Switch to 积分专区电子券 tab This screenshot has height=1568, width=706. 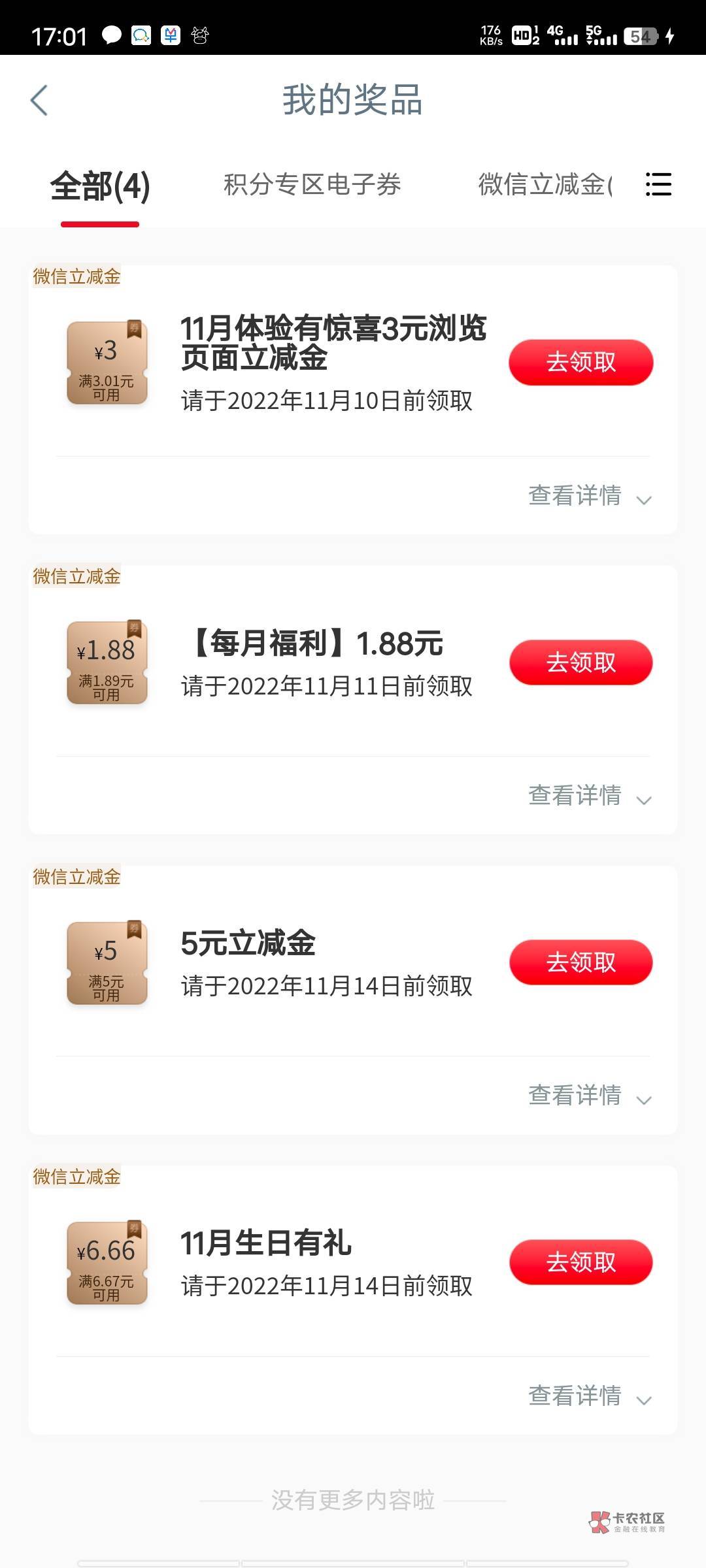[x=312, y=185]
